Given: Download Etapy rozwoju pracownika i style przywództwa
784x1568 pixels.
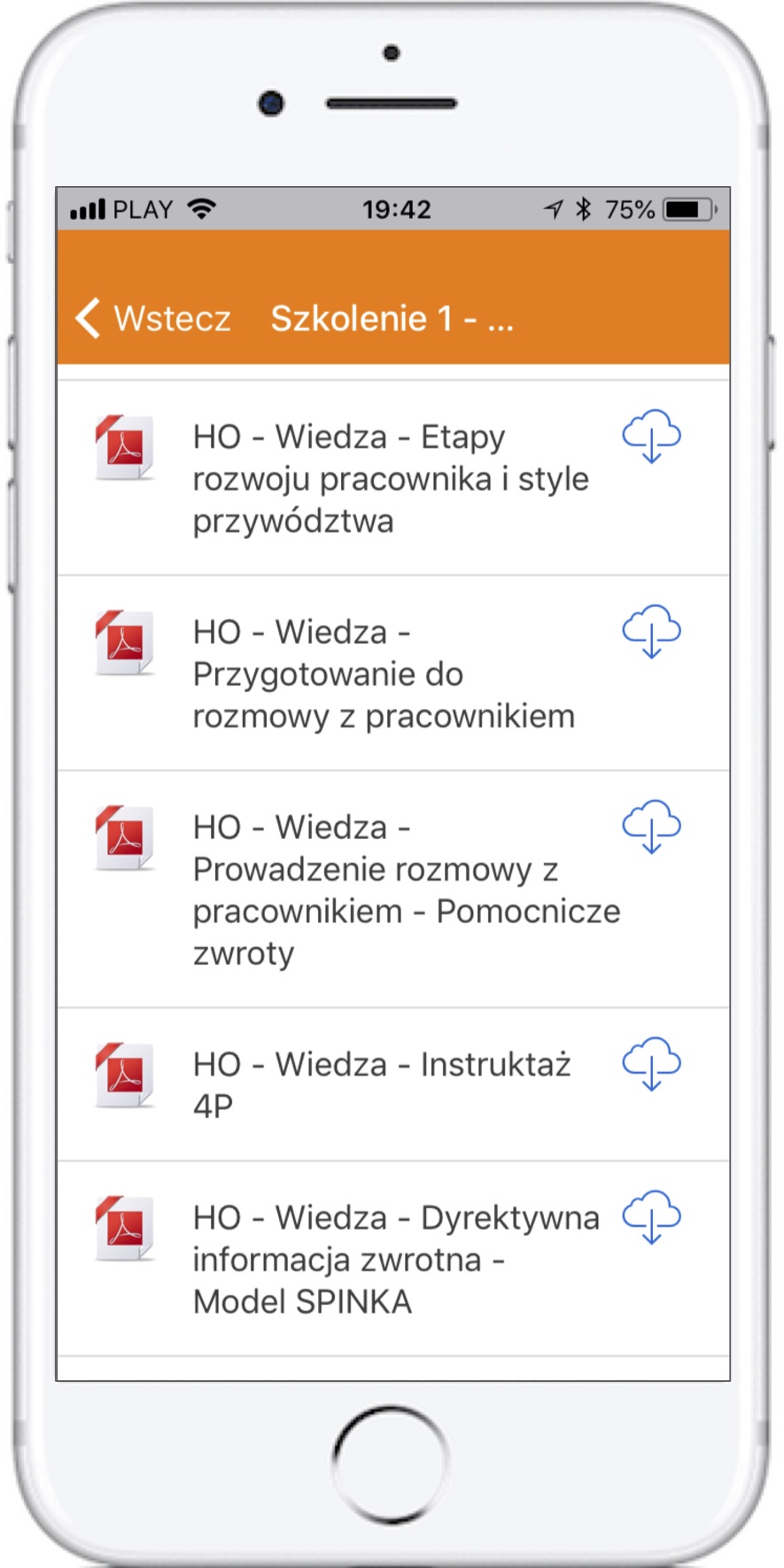Looking at the screenshot, I should tap(651, 436).
